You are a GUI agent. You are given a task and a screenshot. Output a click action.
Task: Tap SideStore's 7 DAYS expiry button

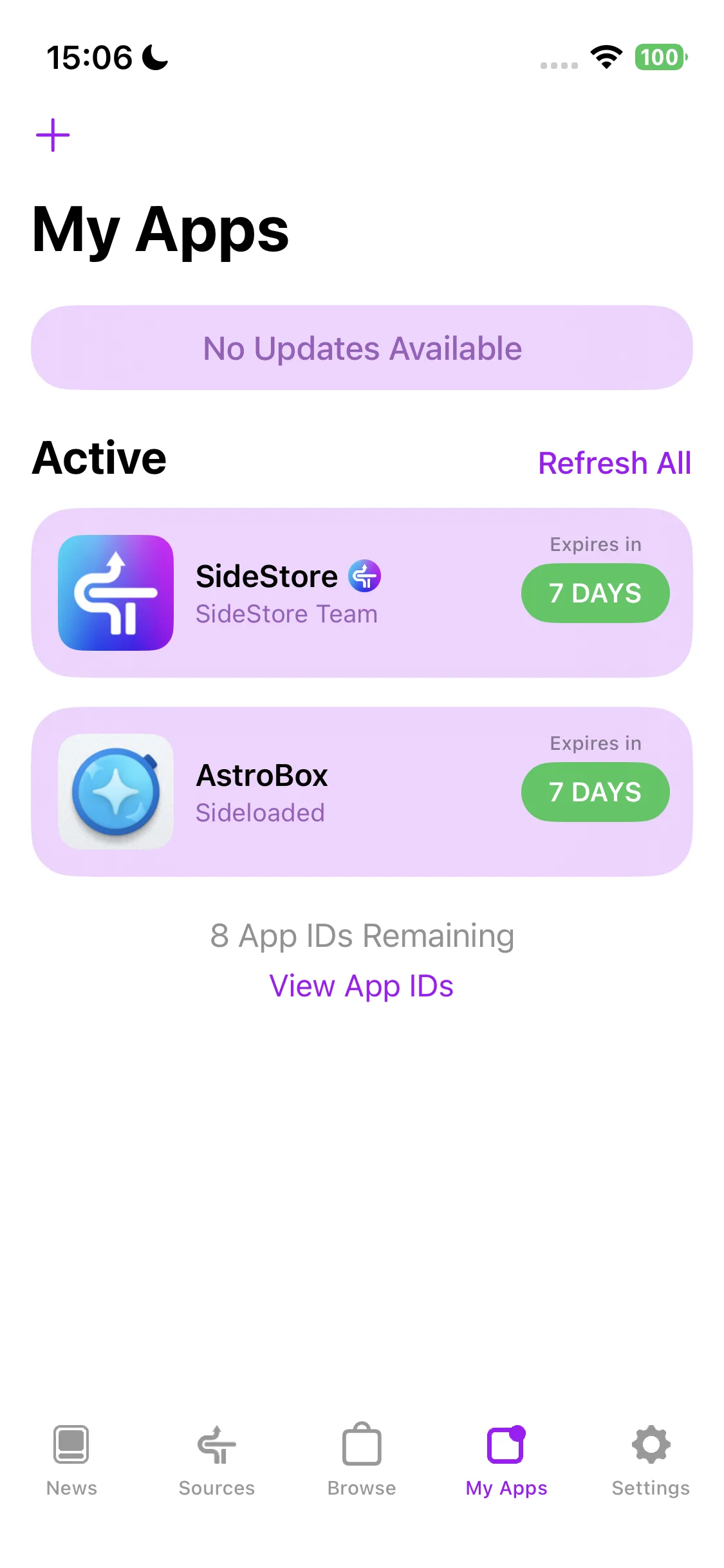(595, 593)
